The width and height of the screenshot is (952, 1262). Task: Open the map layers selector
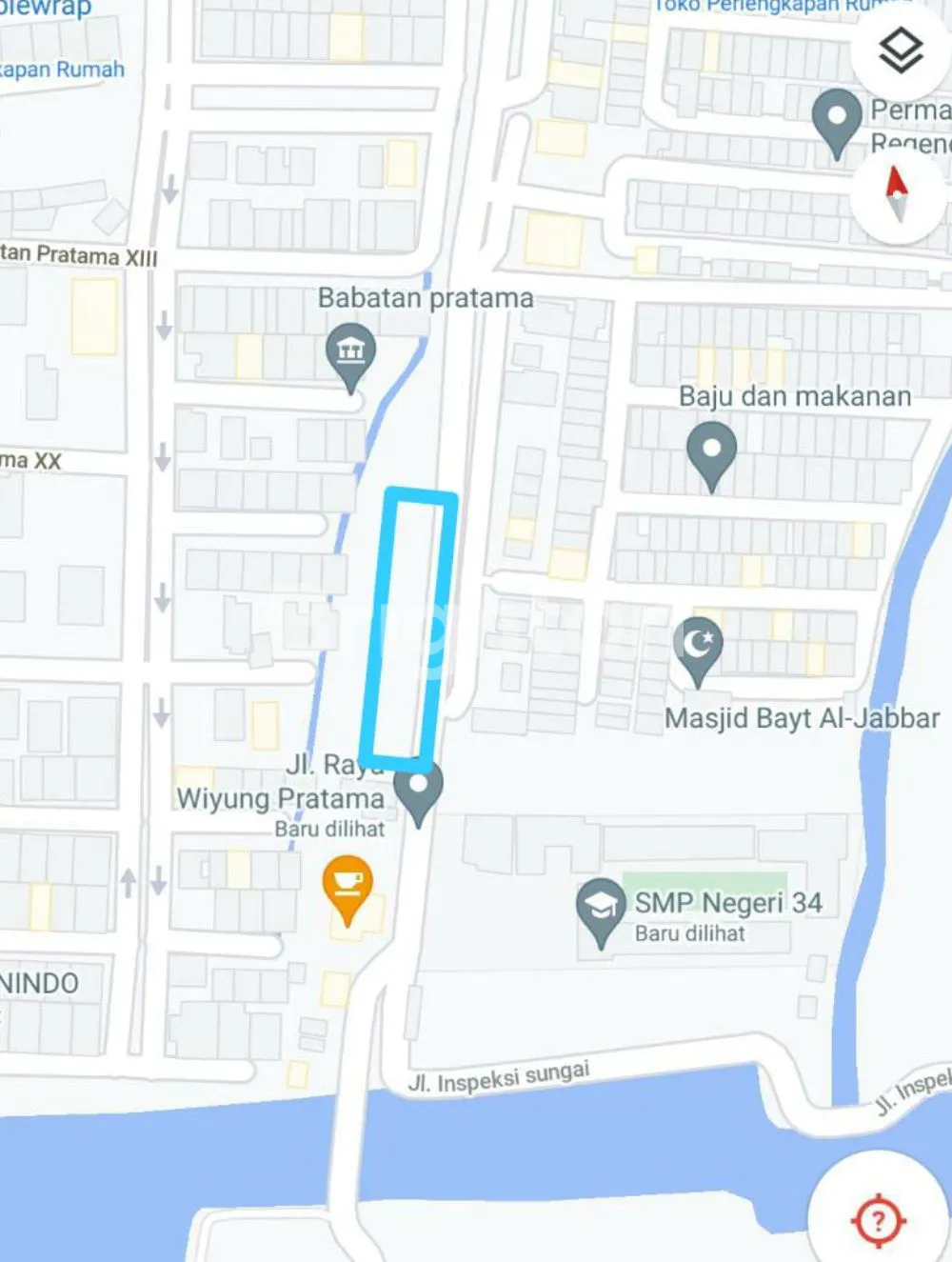click(x=900, y=50)
